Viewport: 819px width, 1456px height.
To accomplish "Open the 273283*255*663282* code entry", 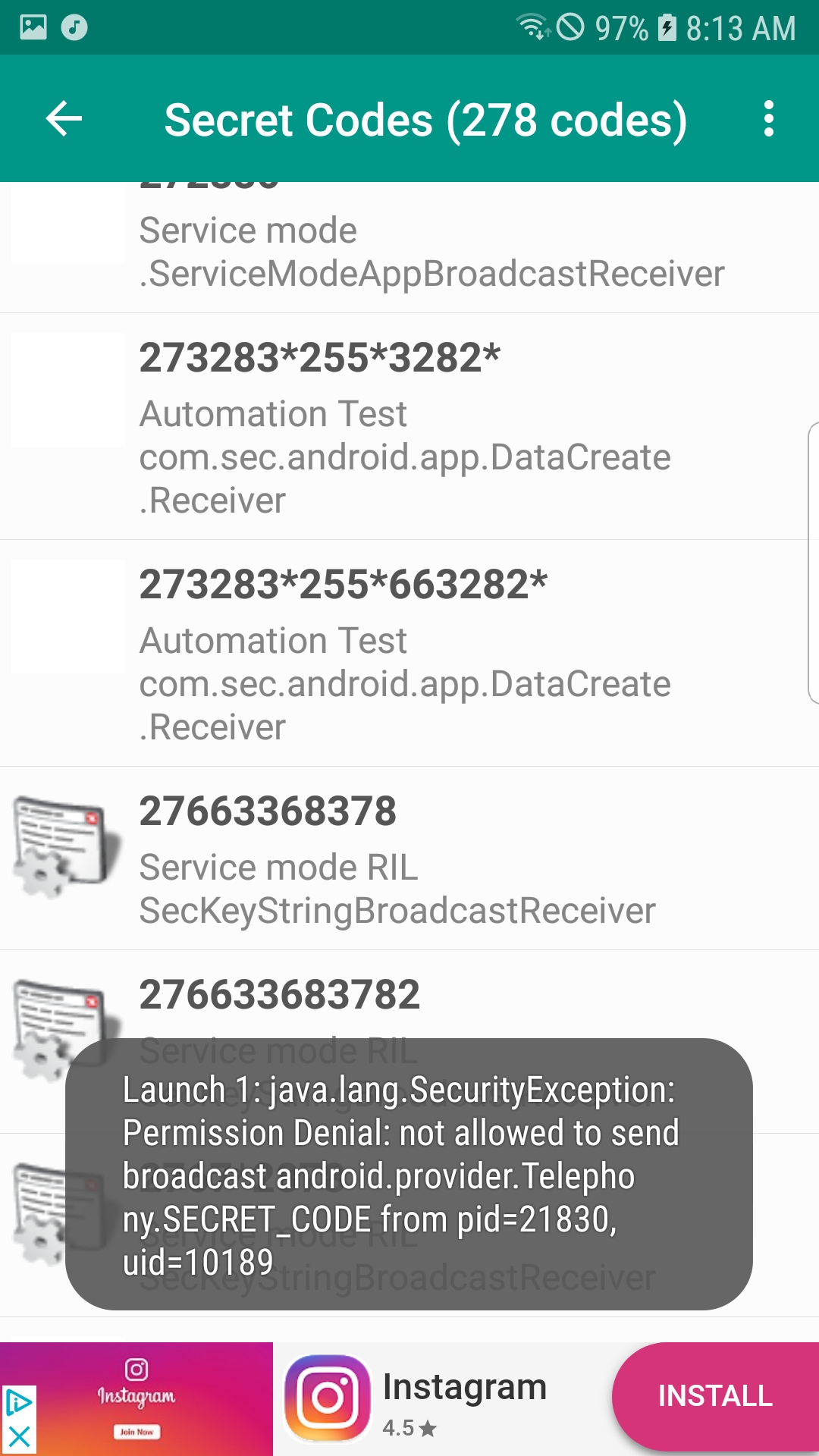I will point(409,654).
